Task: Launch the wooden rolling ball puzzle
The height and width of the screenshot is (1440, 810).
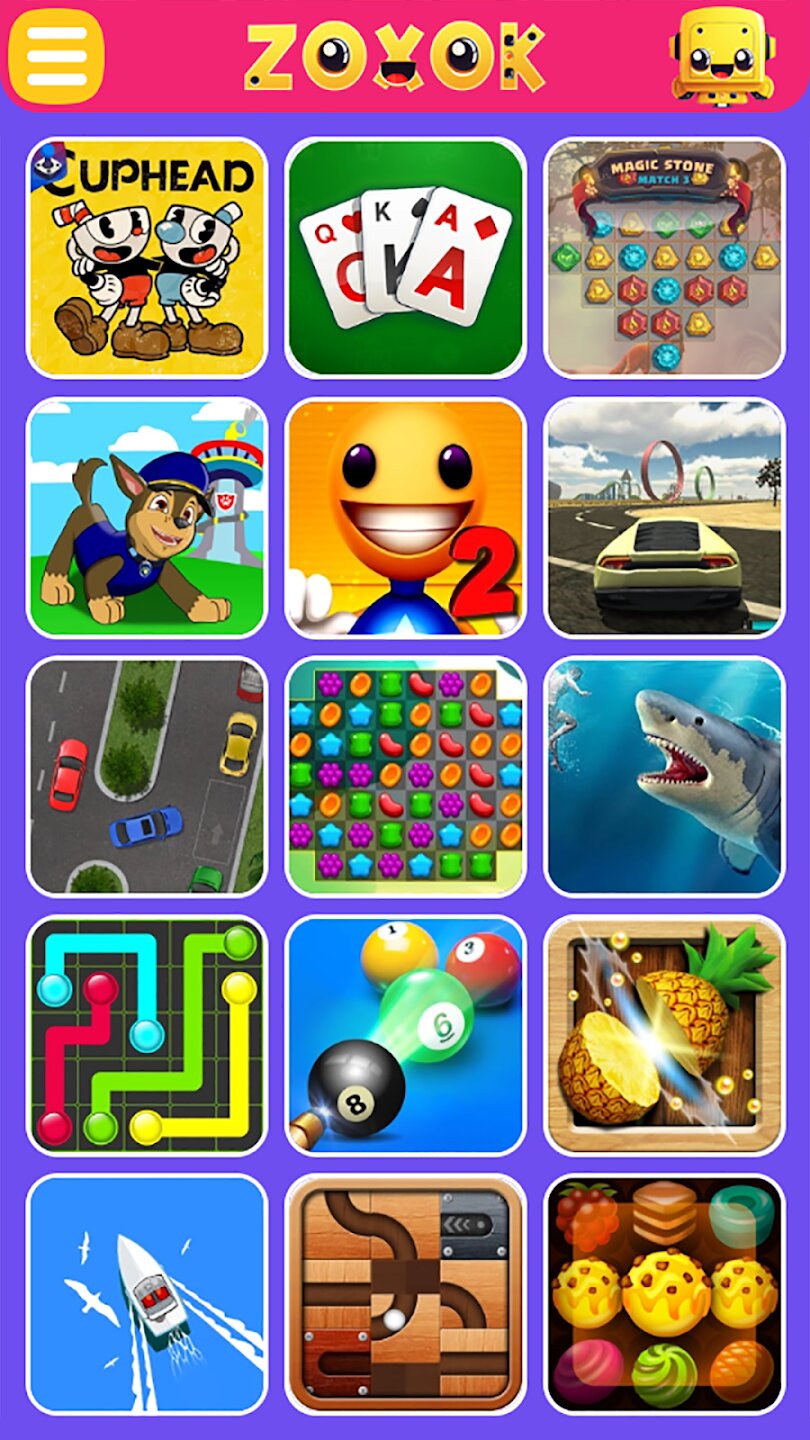Action: pos(405,1294)
